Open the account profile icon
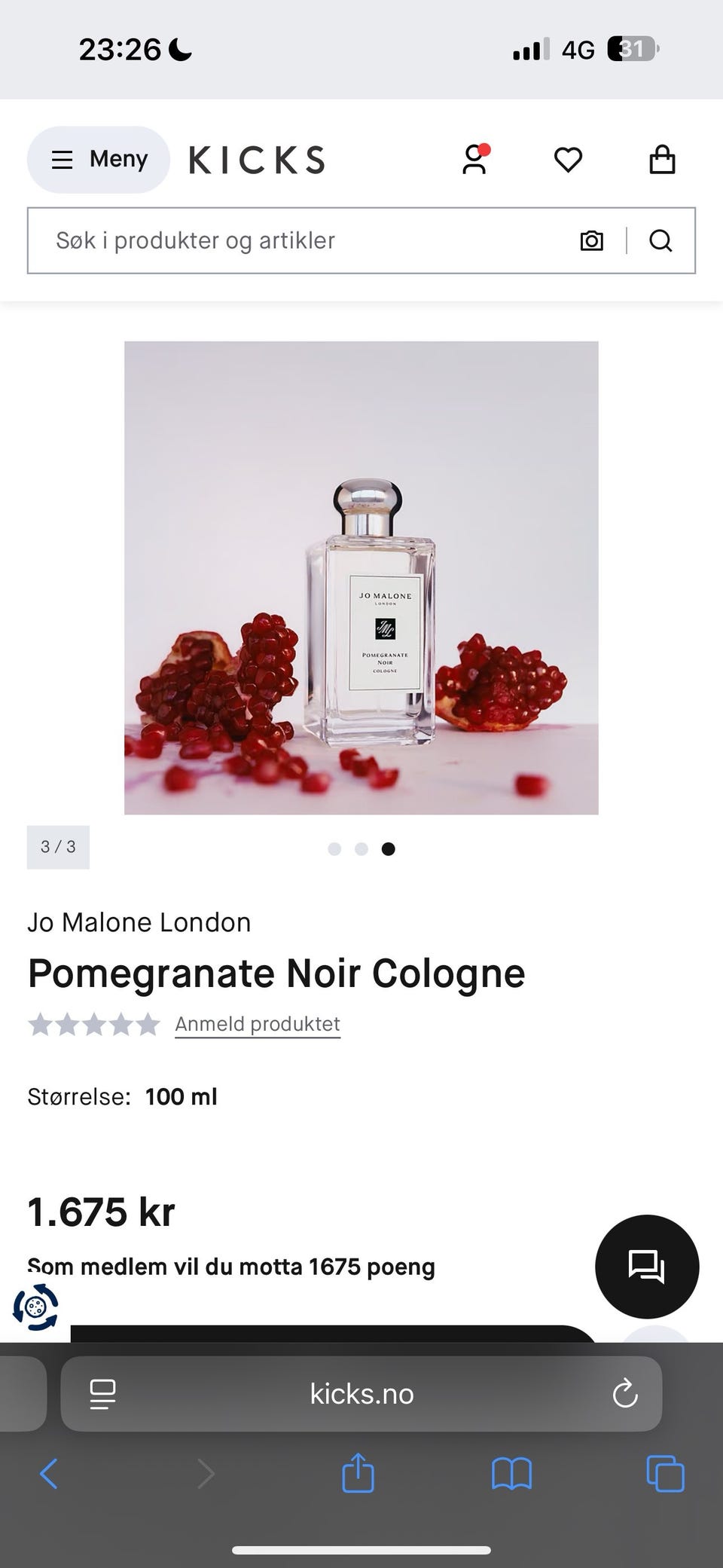 [474, 159]
